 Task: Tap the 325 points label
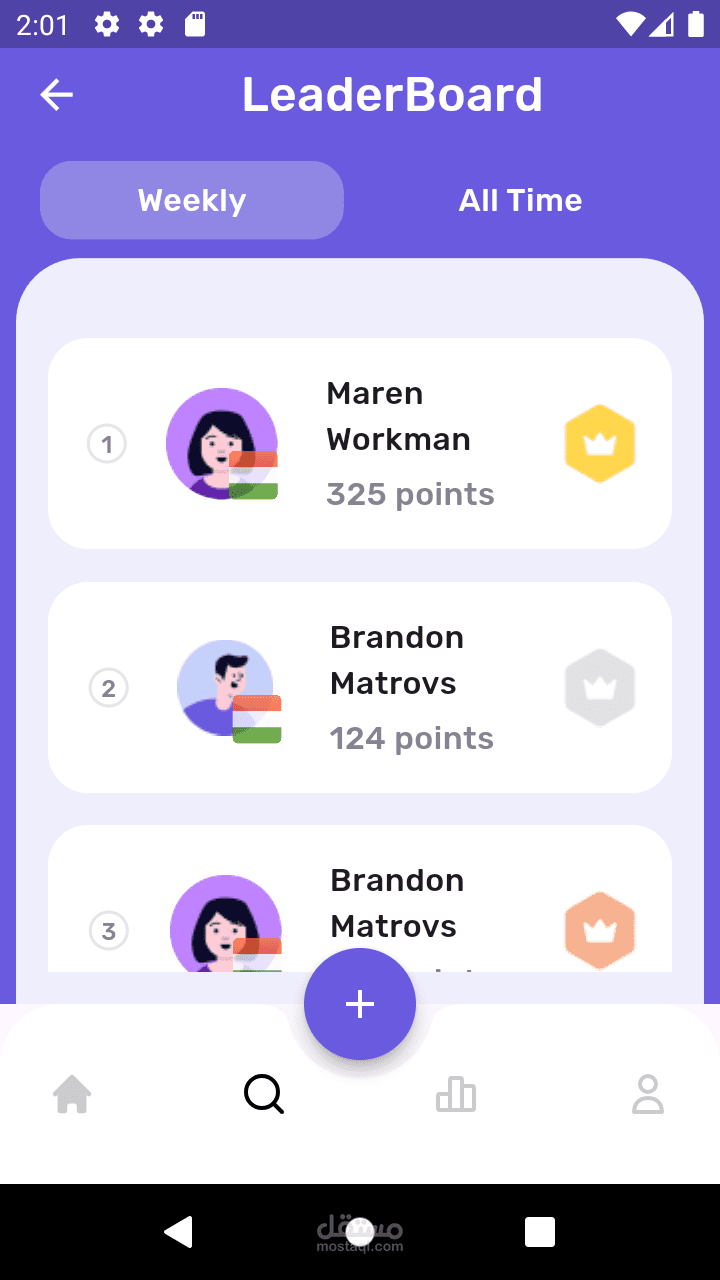coord(410,493)
